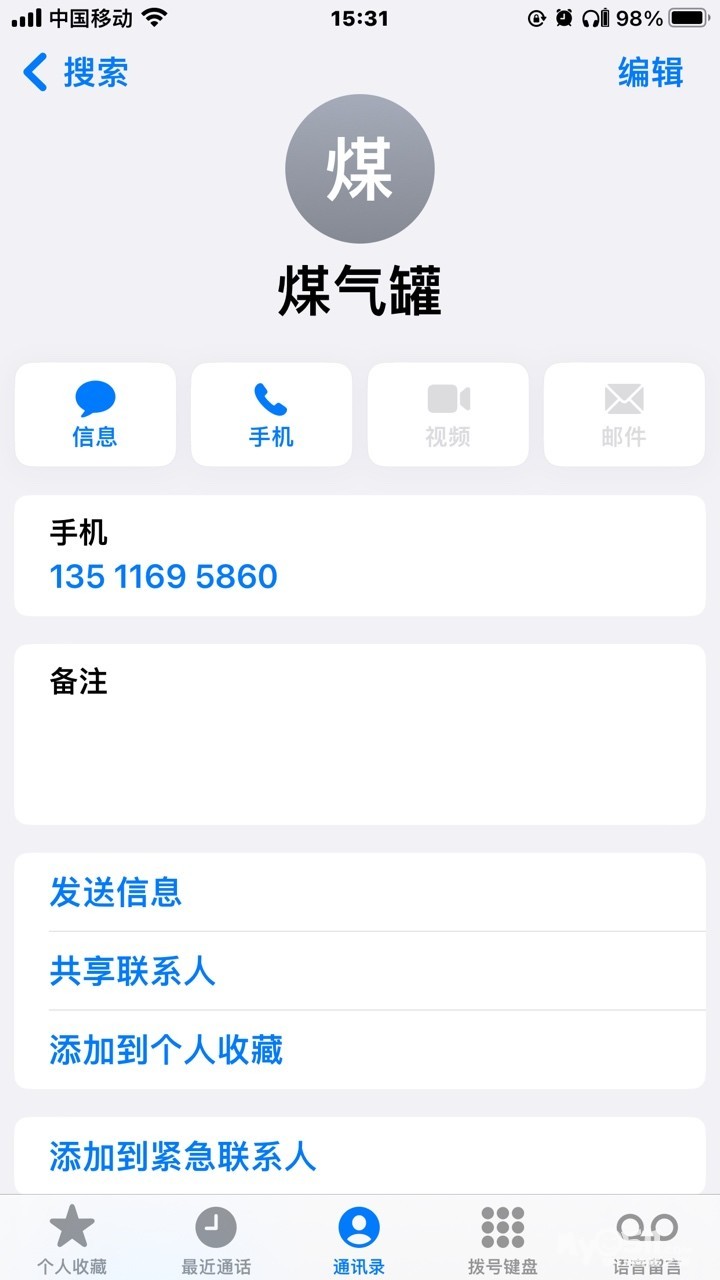This screenshot has height=1280, width=720.
Task: Call via the 手机 button
Action: [x=271, y=415]
